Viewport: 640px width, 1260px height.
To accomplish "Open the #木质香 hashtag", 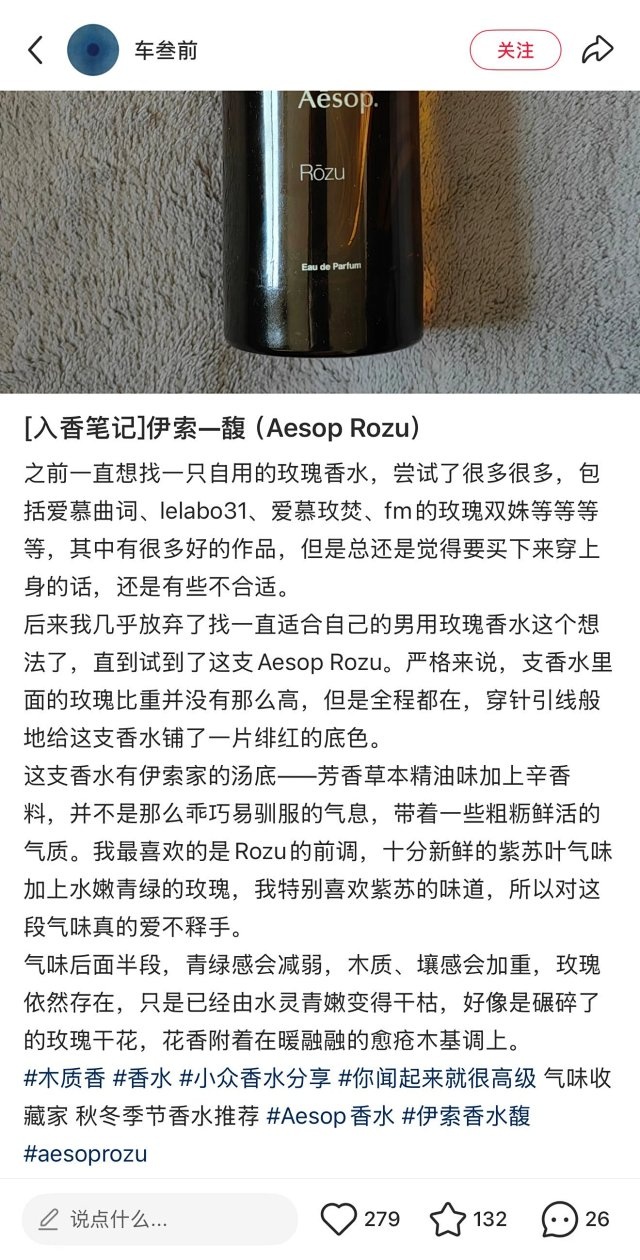I will pyautogui.click(x=64, y=1077).
